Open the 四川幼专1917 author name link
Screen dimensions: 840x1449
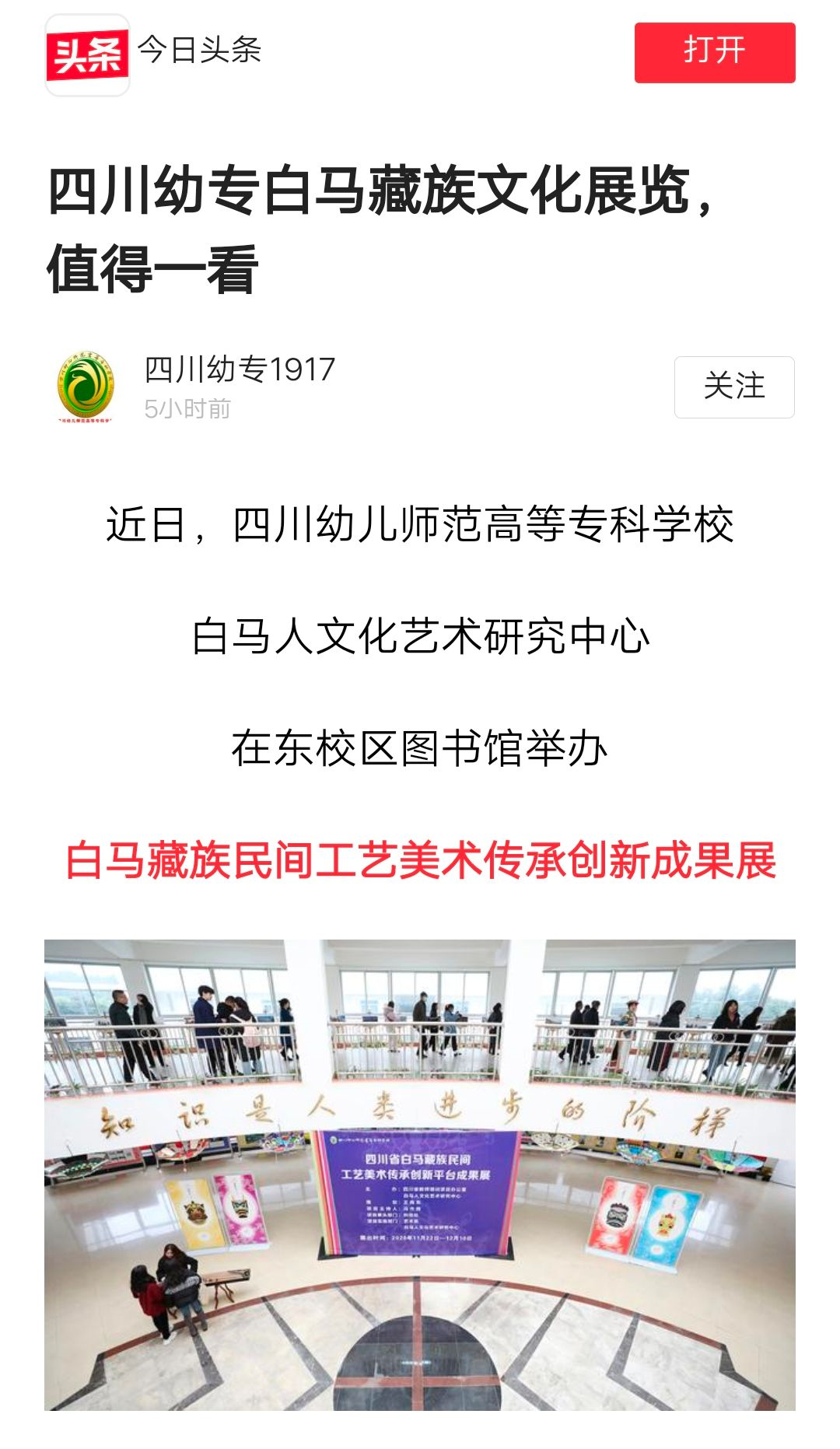point(240,369)
